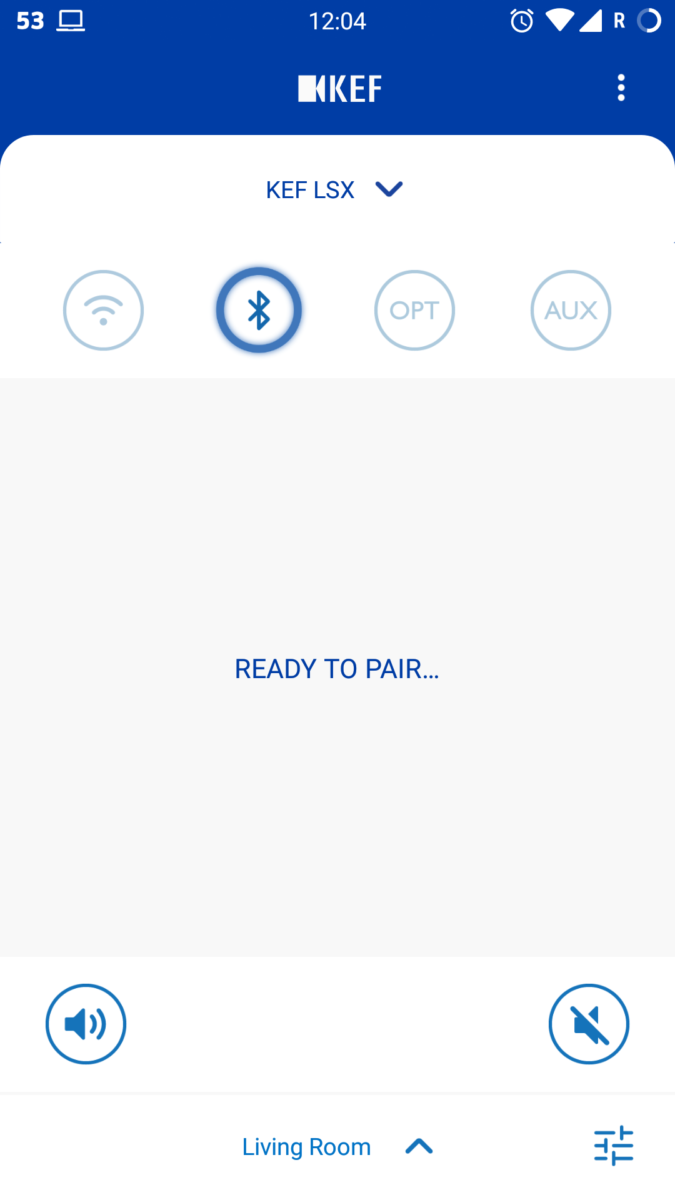Image resolution: width=675 pixels, height=1200 pixels.
Task: Switch to the OPT optical input
Action: click(414, 311)
